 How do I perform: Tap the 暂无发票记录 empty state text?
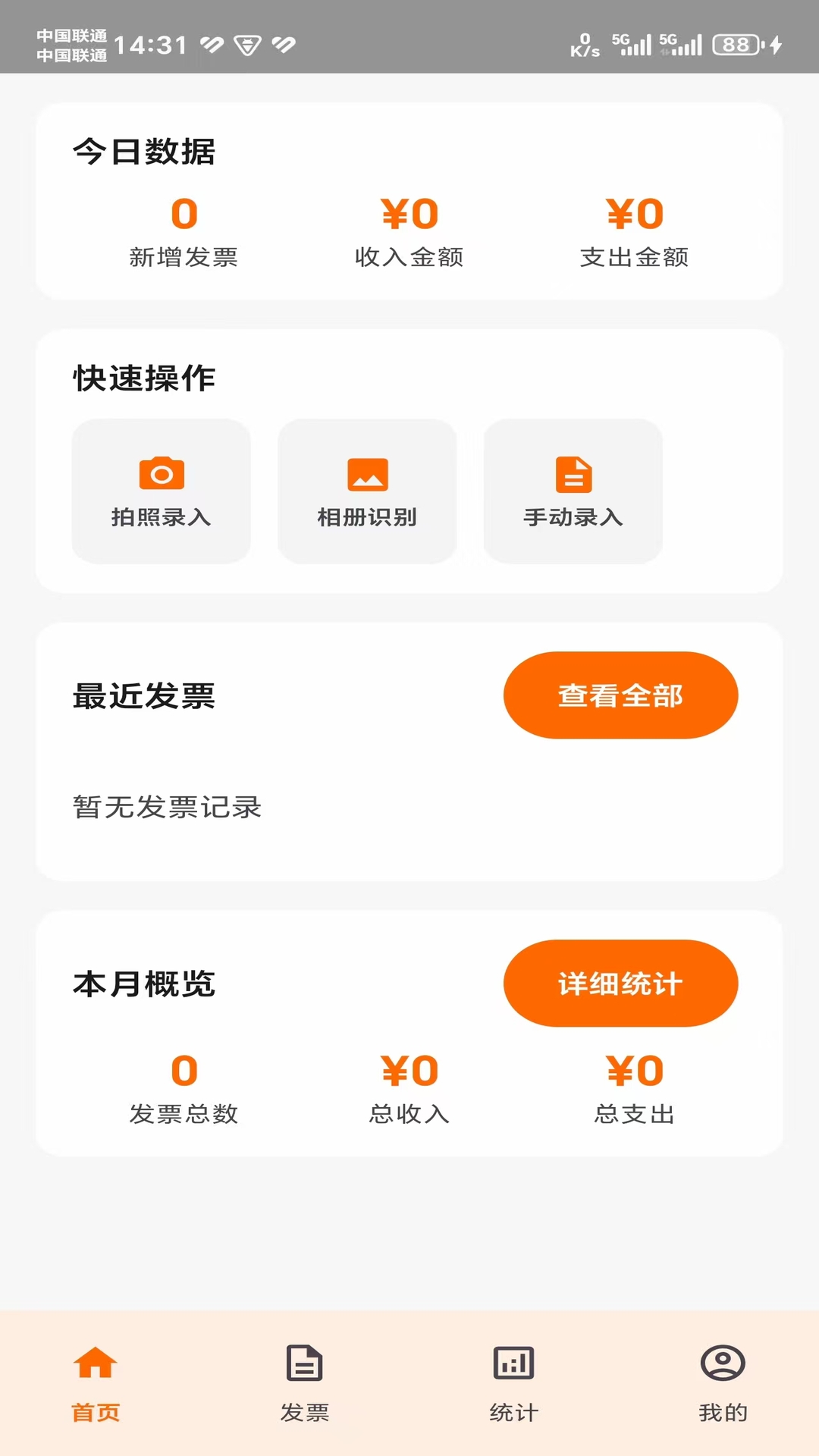(167, 808)
